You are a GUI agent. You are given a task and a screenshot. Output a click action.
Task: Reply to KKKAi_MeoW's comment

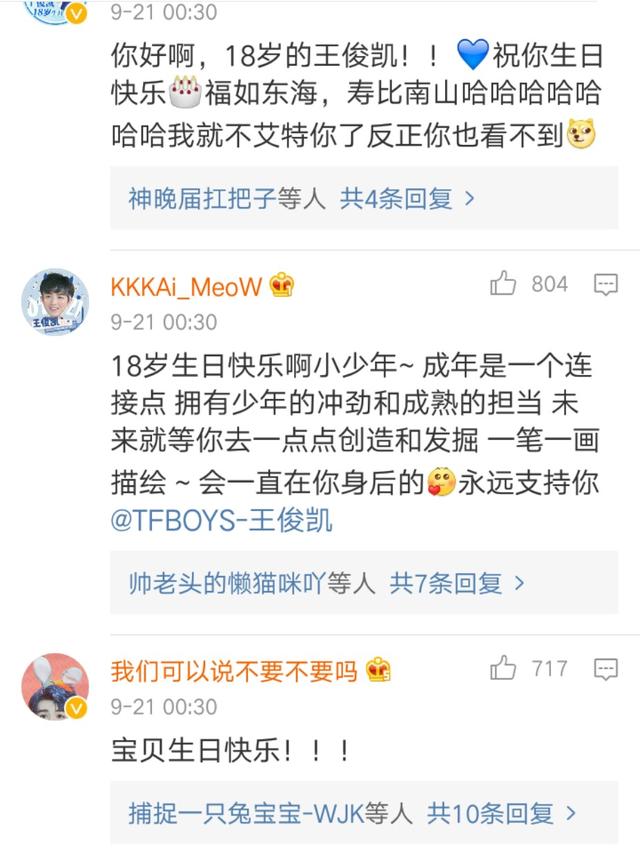605,285
